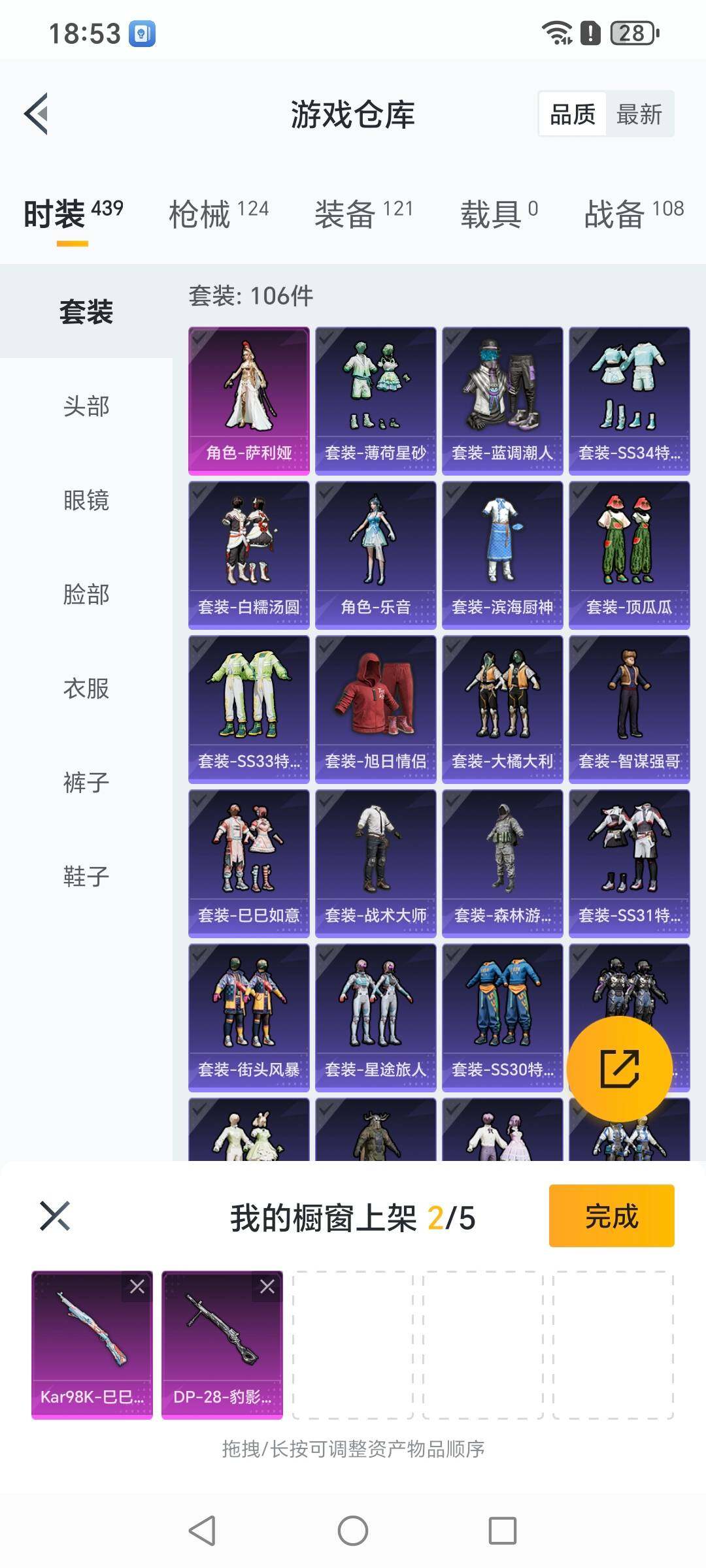Select the 套装-战术大师 outfit
This screenshot has height=1568, width=706.
click(x=376, y=864)
